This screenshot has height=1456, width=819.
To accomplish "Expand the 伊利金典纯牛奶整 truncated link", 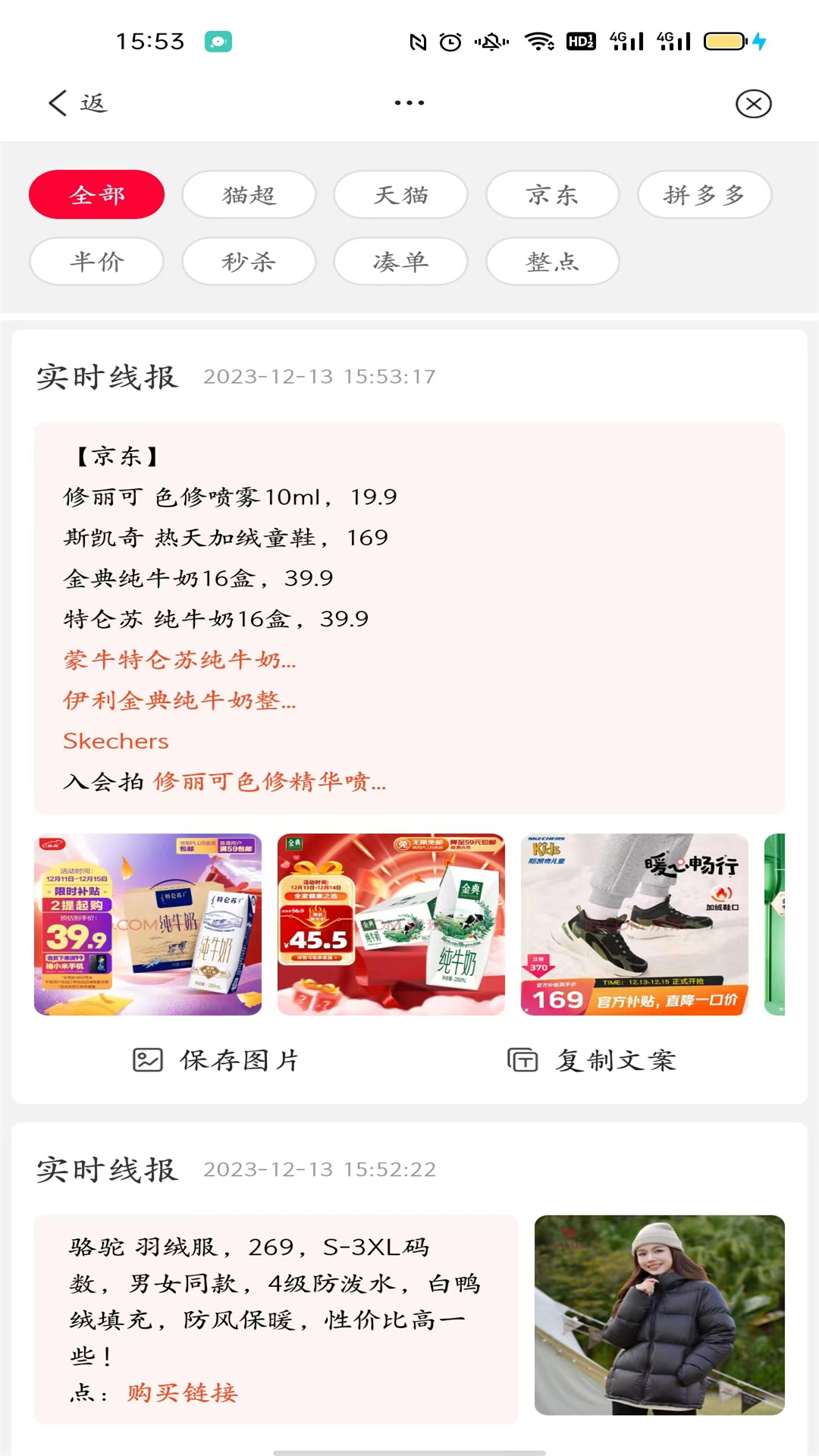I will [177, 701].
